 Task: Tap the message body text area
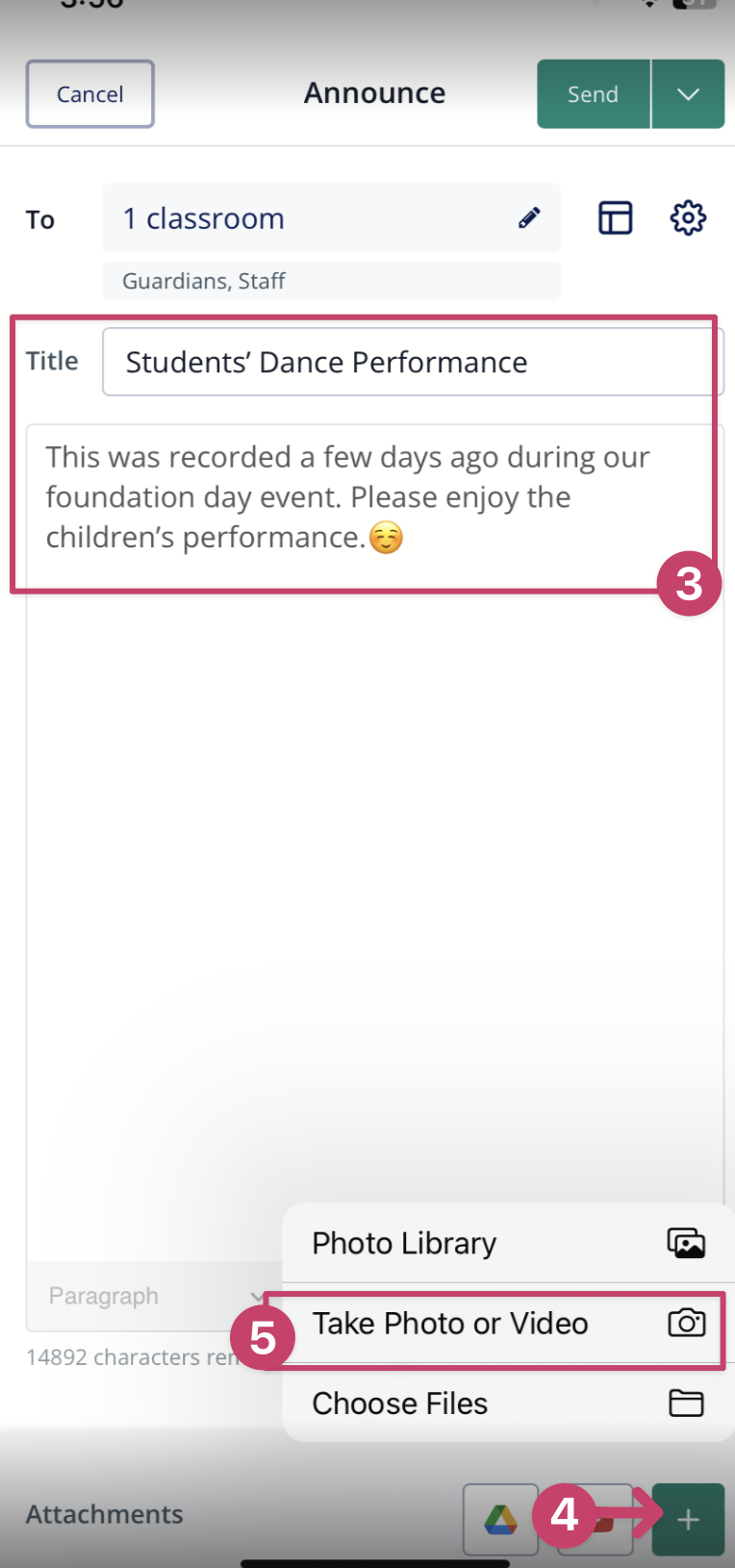(x=374, y=842)
